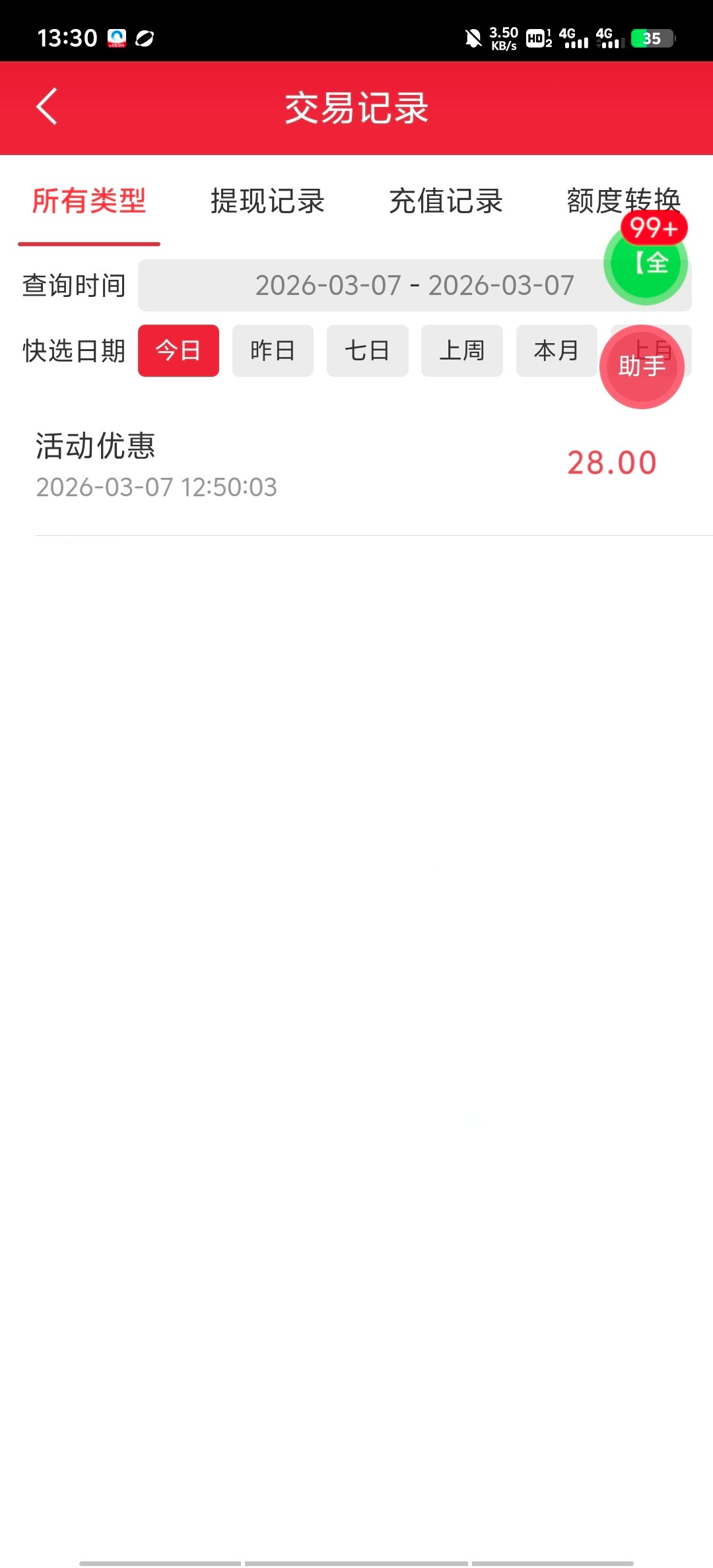
Task: Tap the red 助手 floating button
Action: coord(642,367)
